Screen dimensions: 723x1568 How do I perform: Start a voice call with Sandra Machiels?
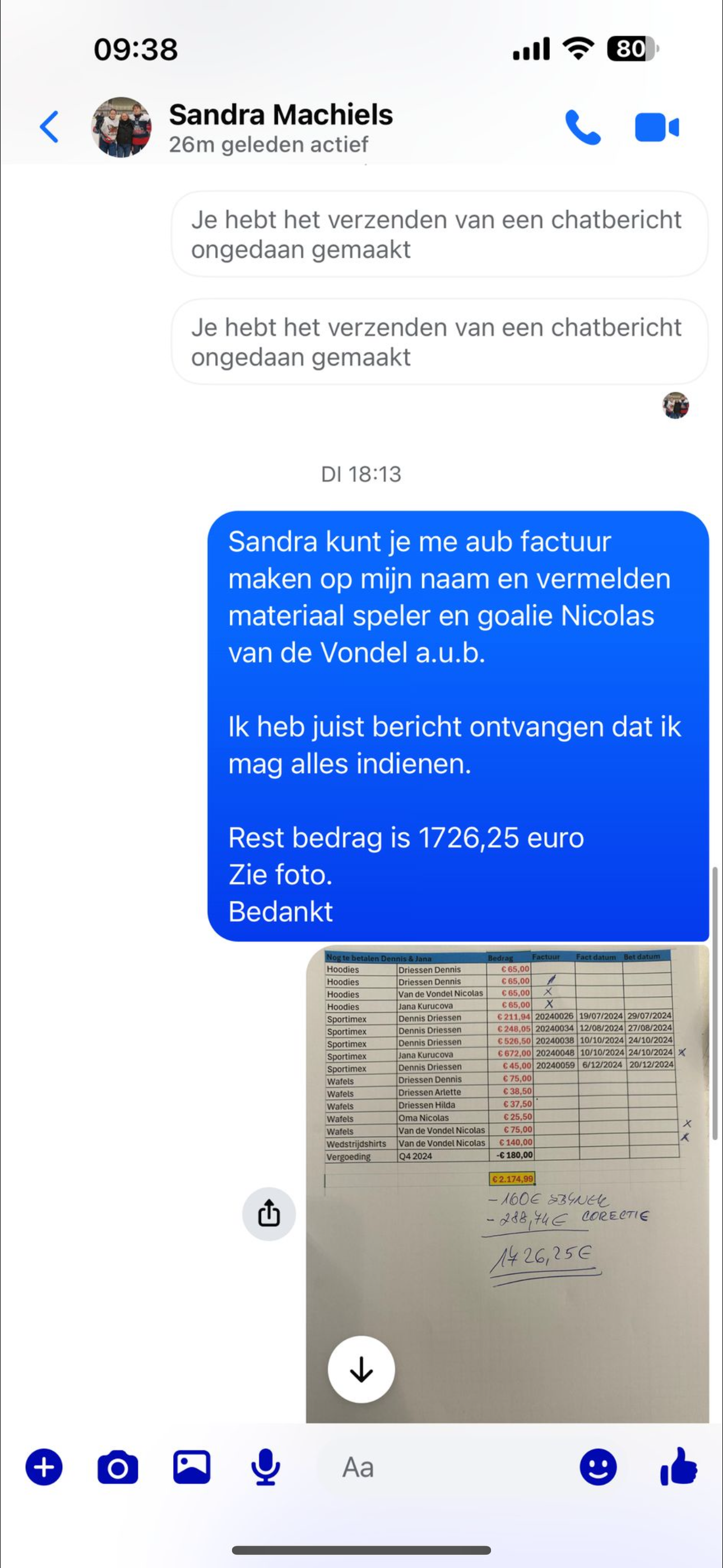[582, 127]
